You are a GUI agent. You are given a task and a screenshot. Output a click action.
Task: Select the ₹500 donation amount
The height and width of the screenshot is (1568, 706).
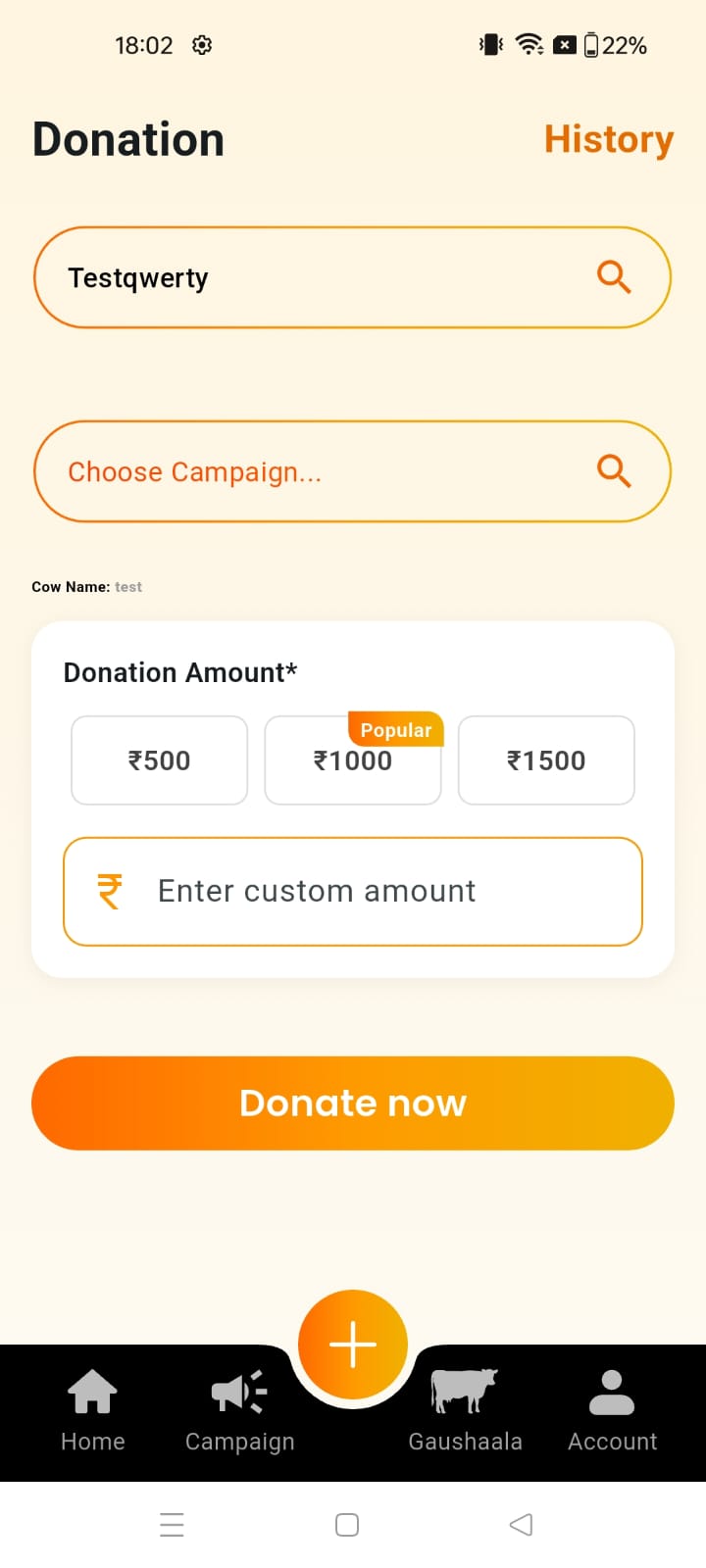pyautogui.click(x=159, y=760)
